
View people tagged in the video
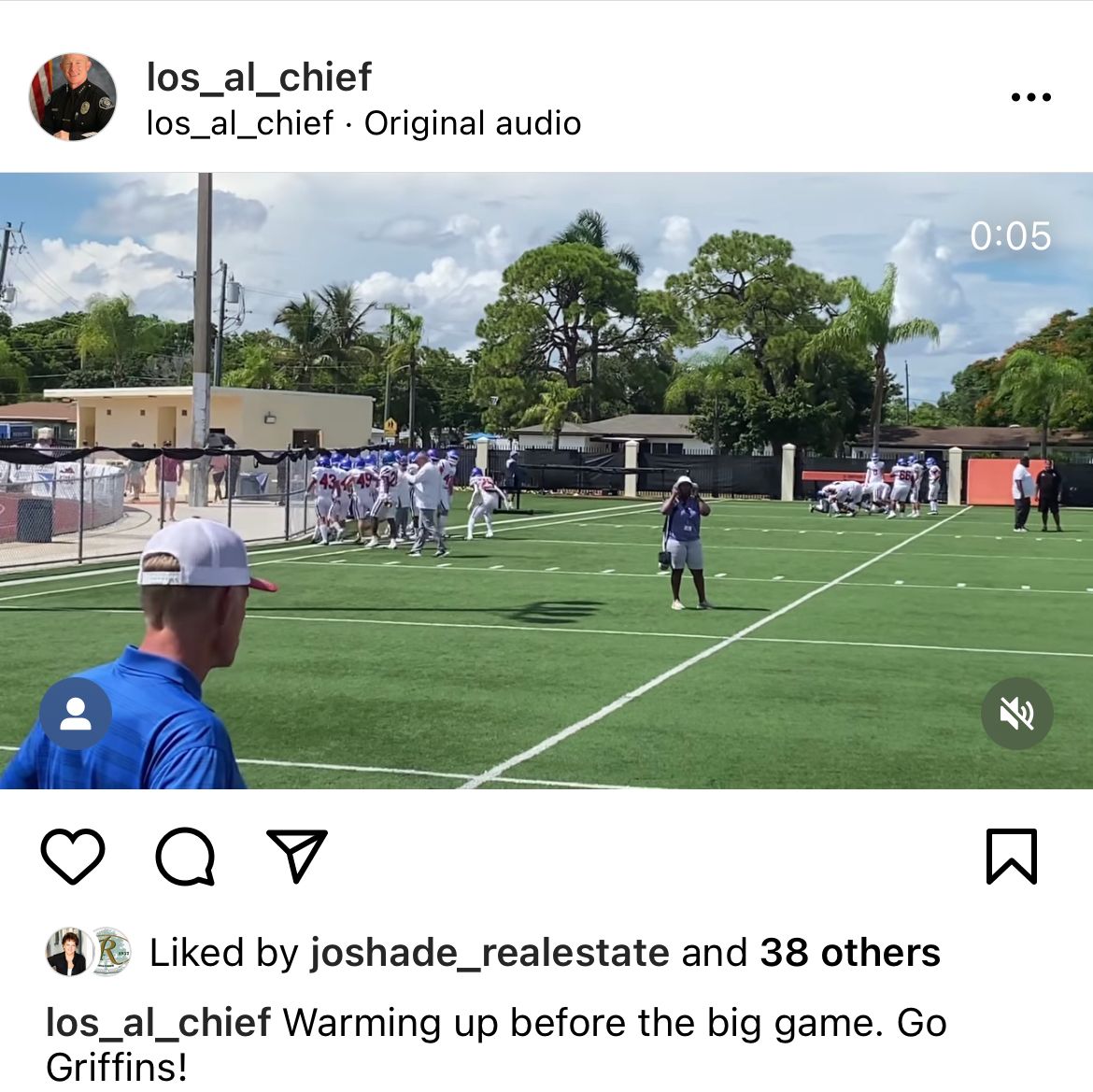(x=76, y=715)
